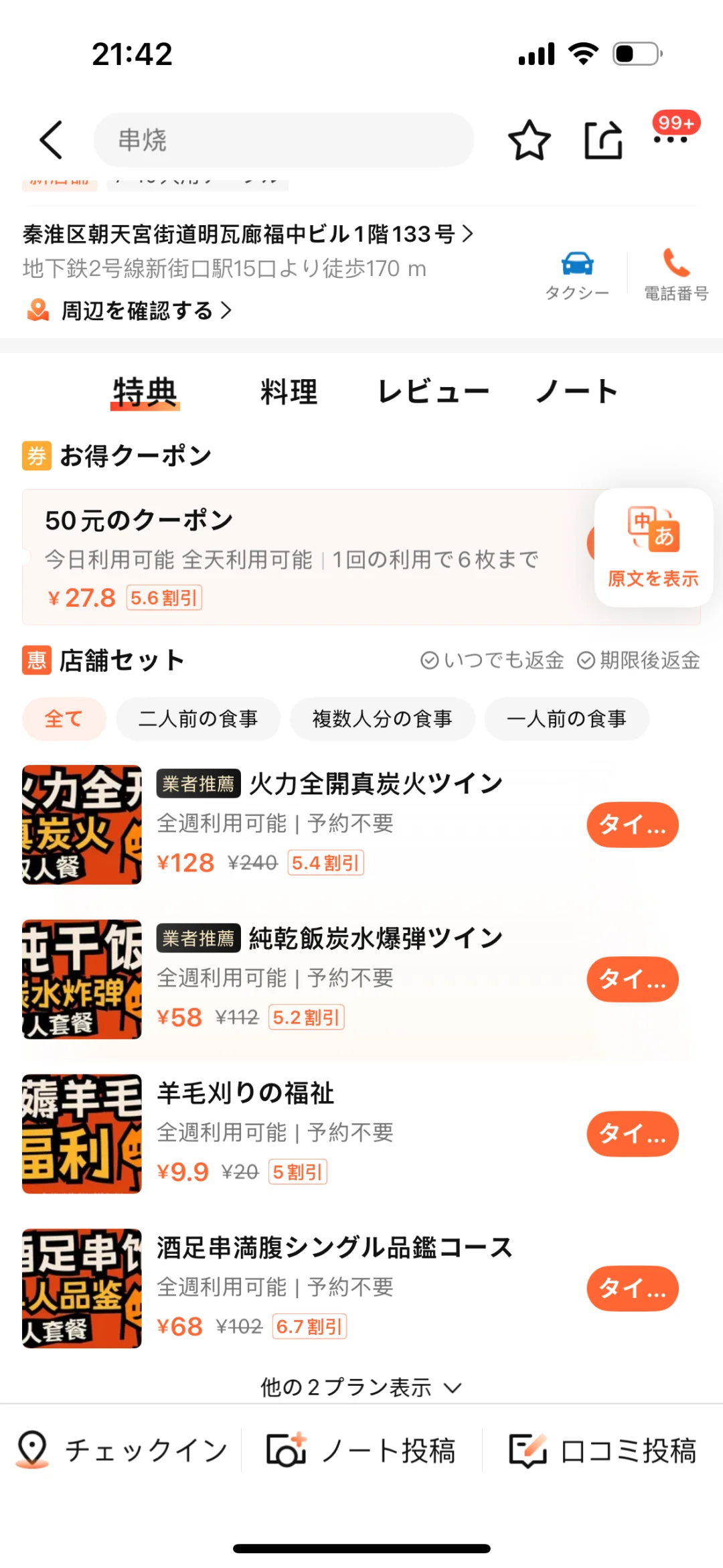Select the 一人前の食事 filter chip
Image resolution: width=723 pixels, height=1568 pixels.
(x=566, y=719)
